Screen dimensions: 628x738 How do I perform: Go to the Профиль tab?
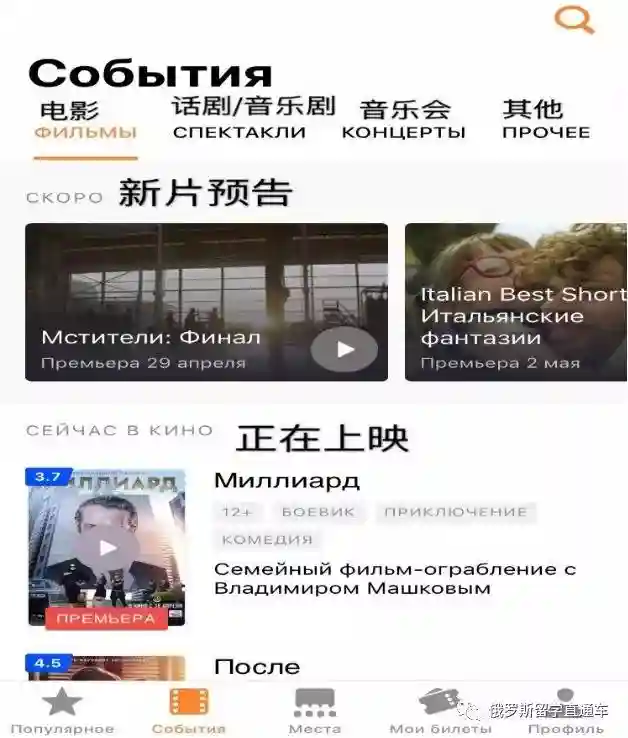point(566,710)
